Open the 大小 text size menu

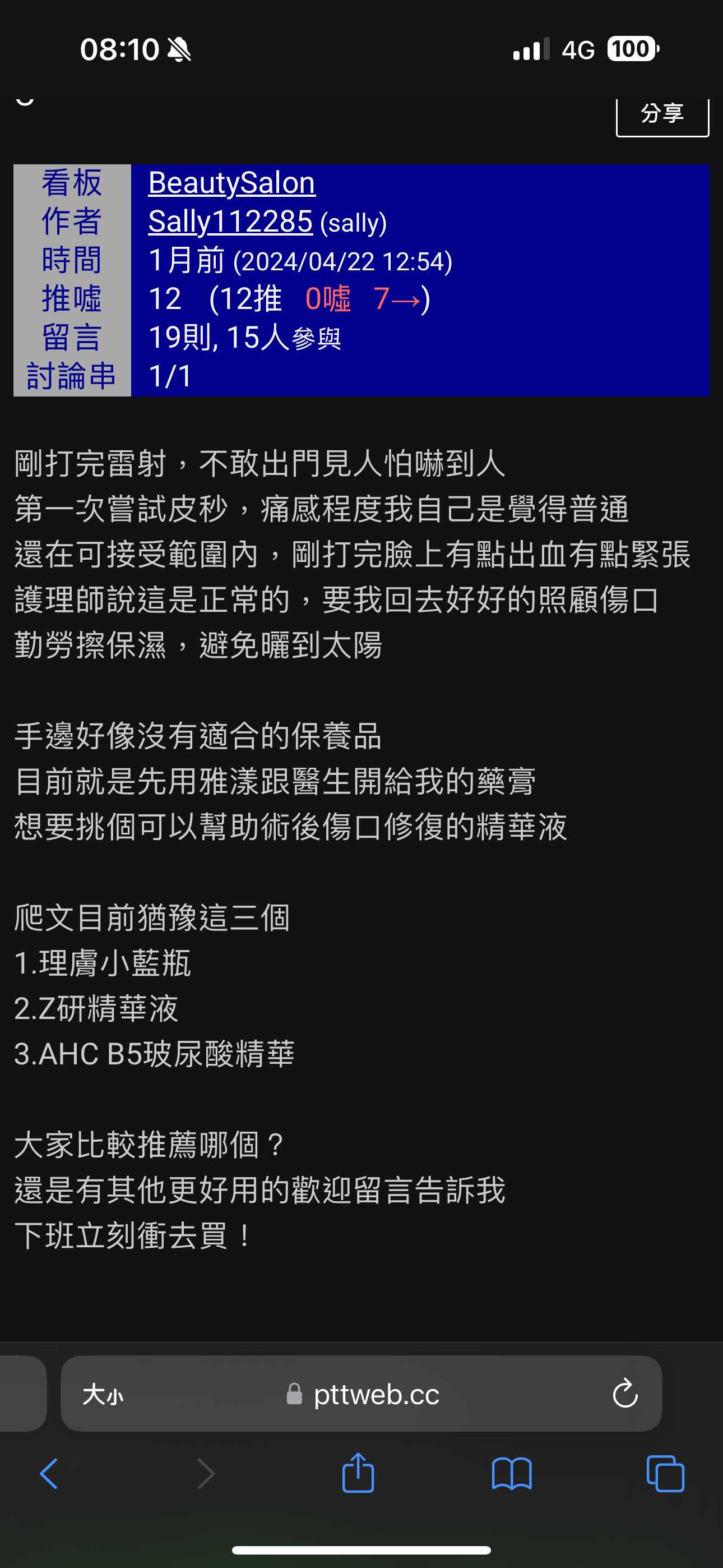[103, 1394]
